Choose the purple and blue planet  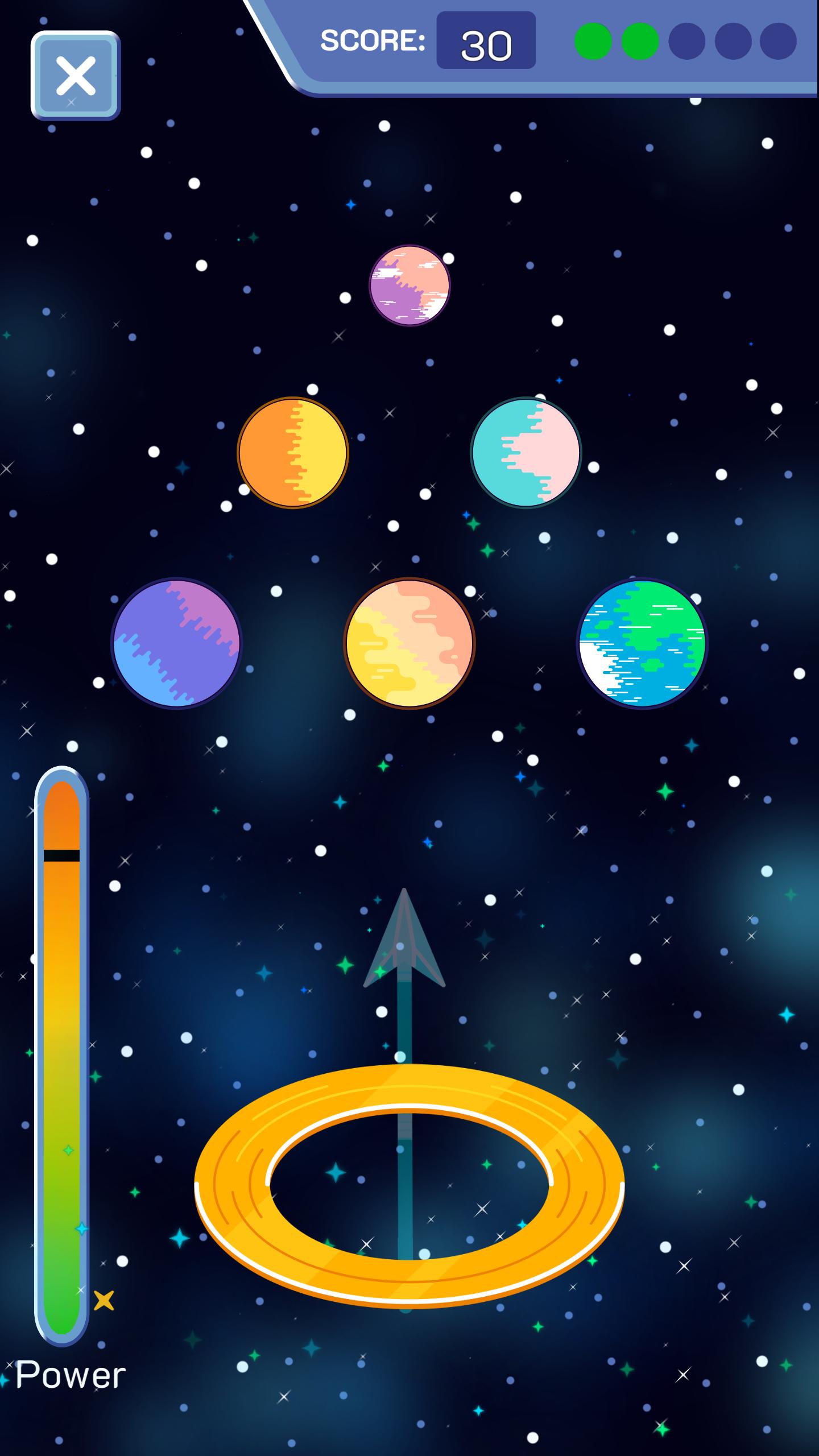176,643
